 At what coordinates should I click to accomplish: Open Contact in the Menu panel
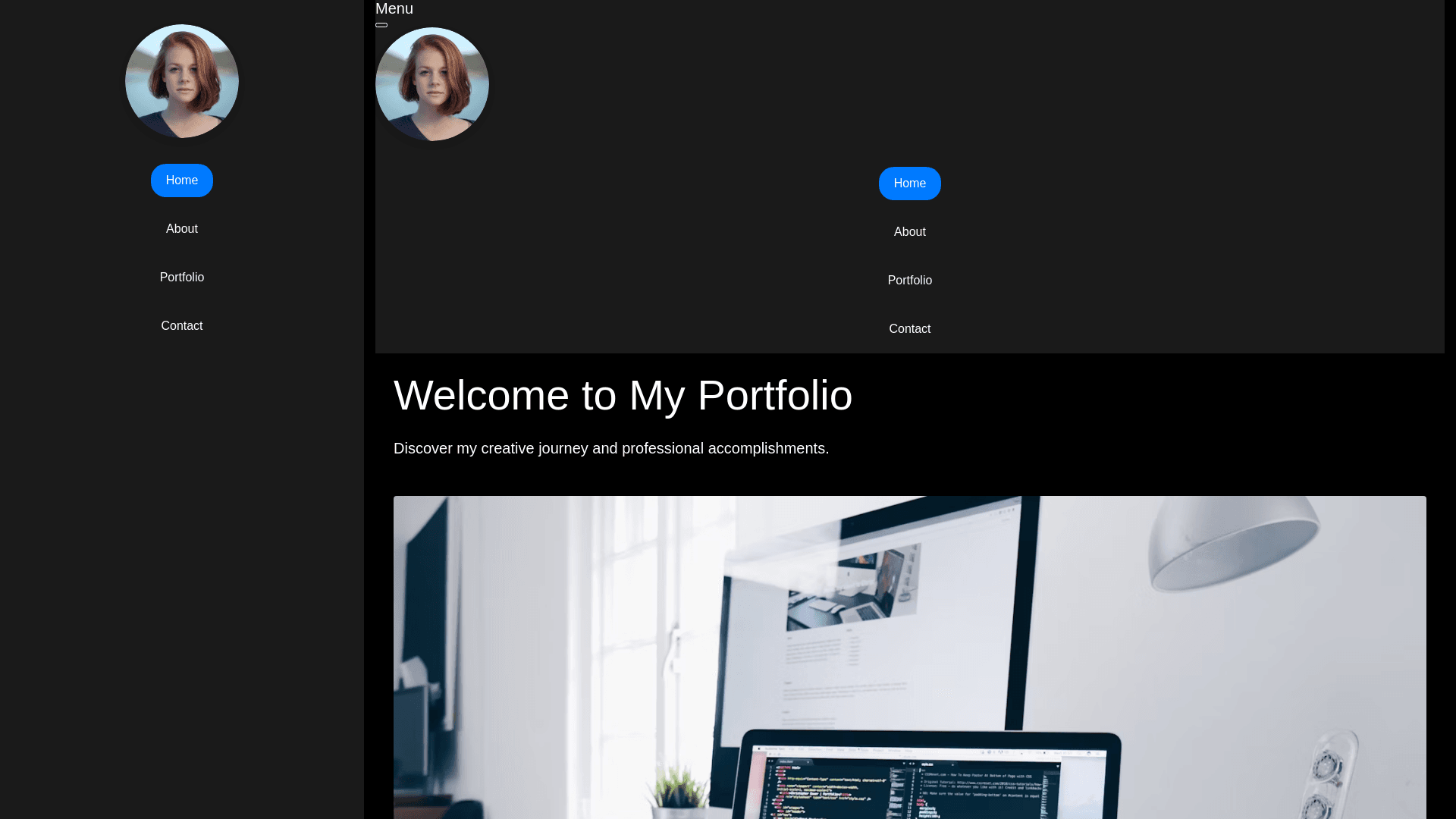[909, 329]
